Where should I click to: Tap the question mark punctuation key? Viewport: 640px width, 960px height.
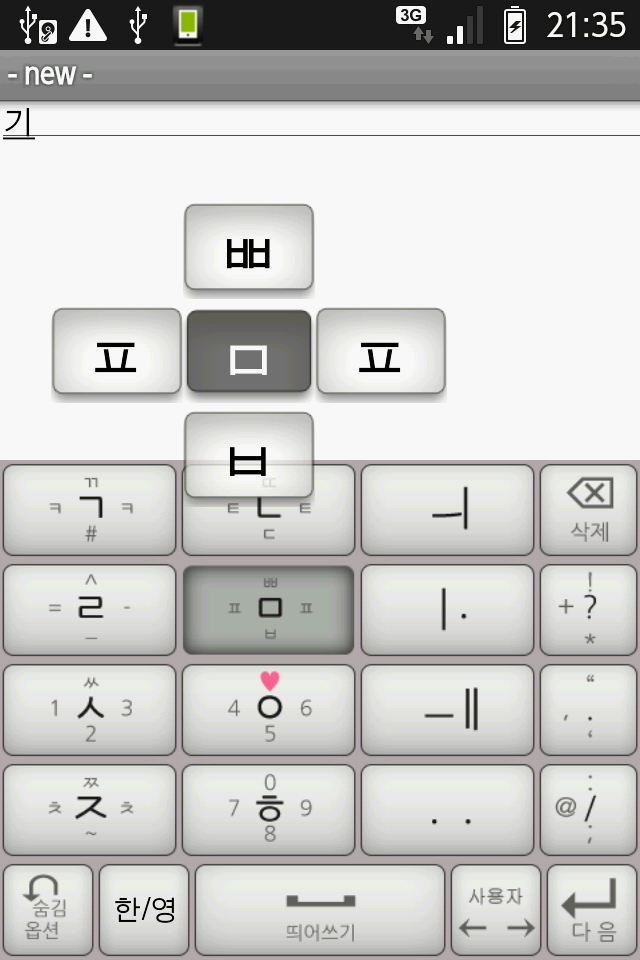click(x=589, y=610)
